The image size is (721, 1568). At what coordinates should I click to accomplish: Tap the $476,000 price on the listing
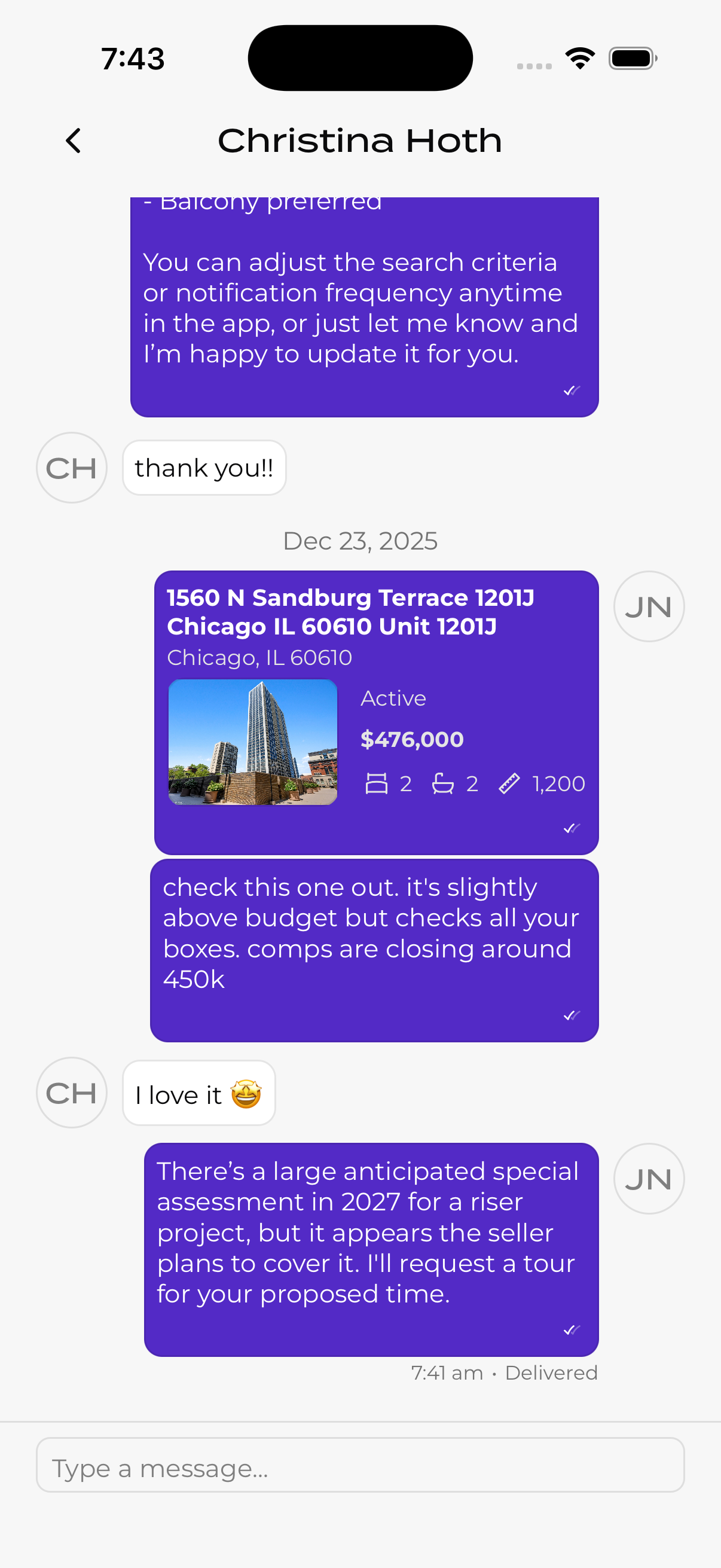pyautogui.click(x=412, y=739)
